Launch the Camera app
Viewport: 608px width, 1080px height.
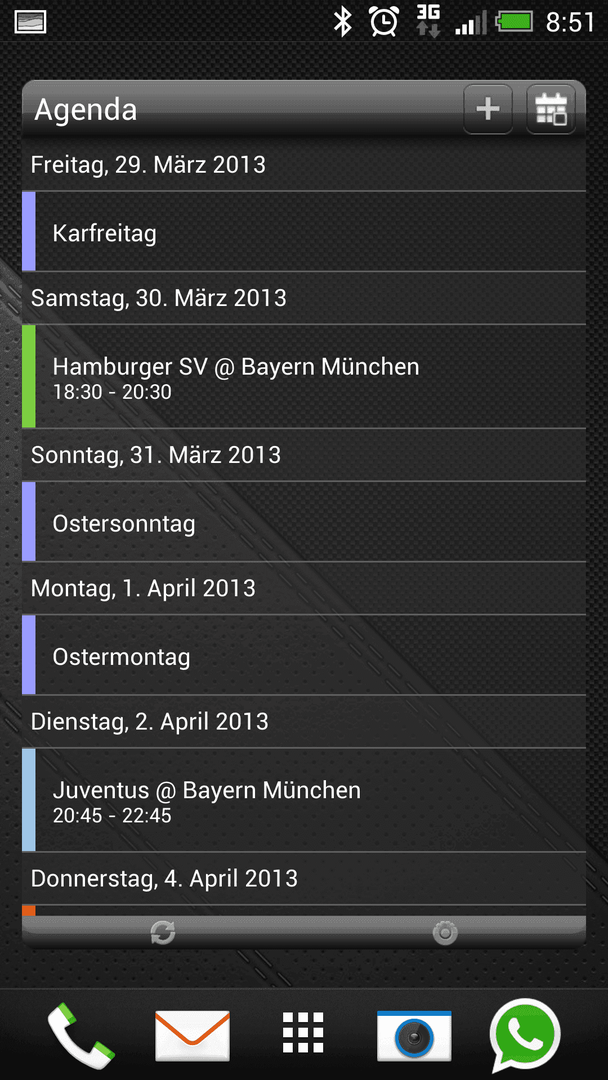[414, 1035]
